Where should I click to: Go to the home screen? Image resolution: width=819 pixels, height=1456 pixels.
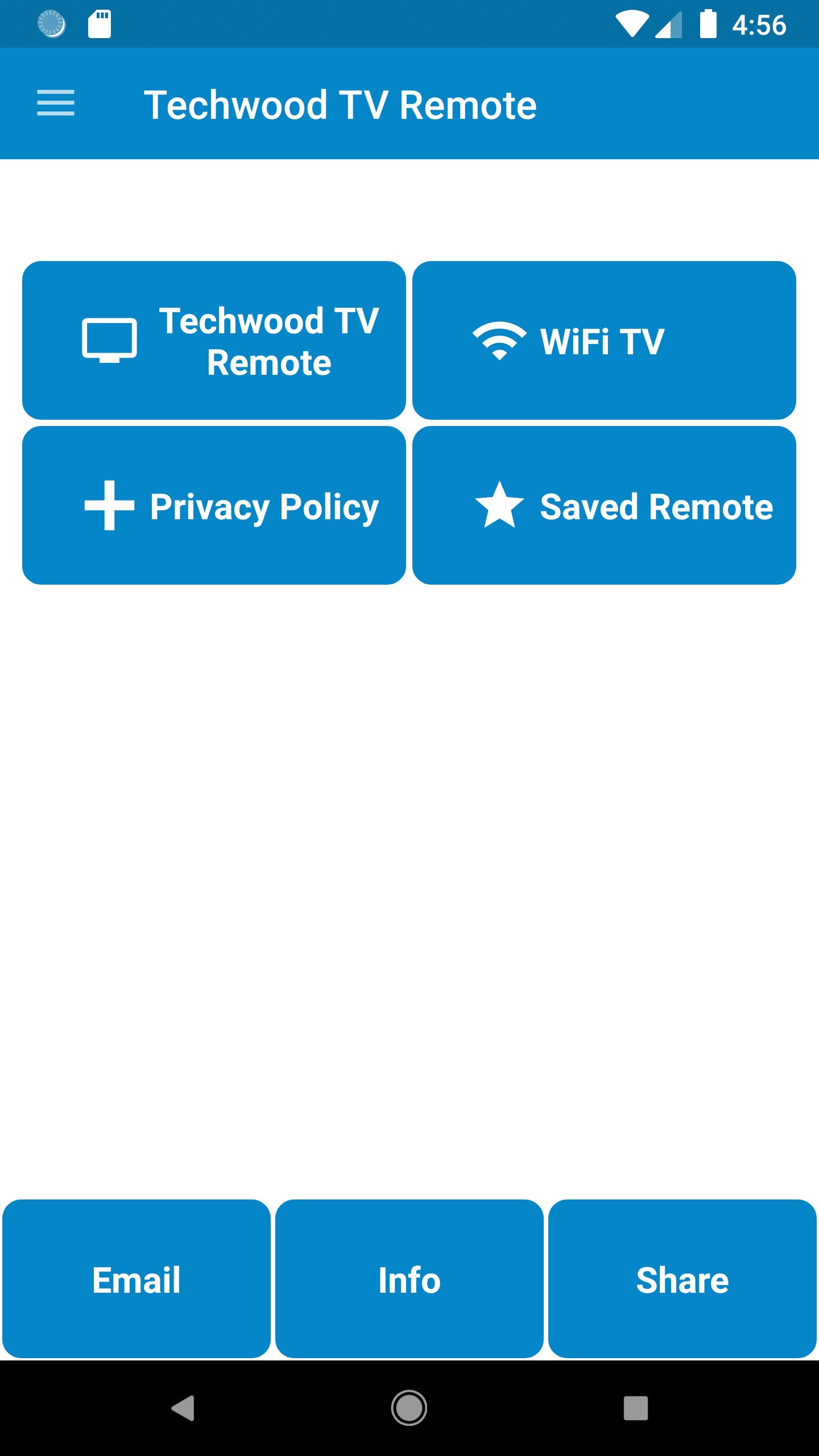(x=409, y=1408)
